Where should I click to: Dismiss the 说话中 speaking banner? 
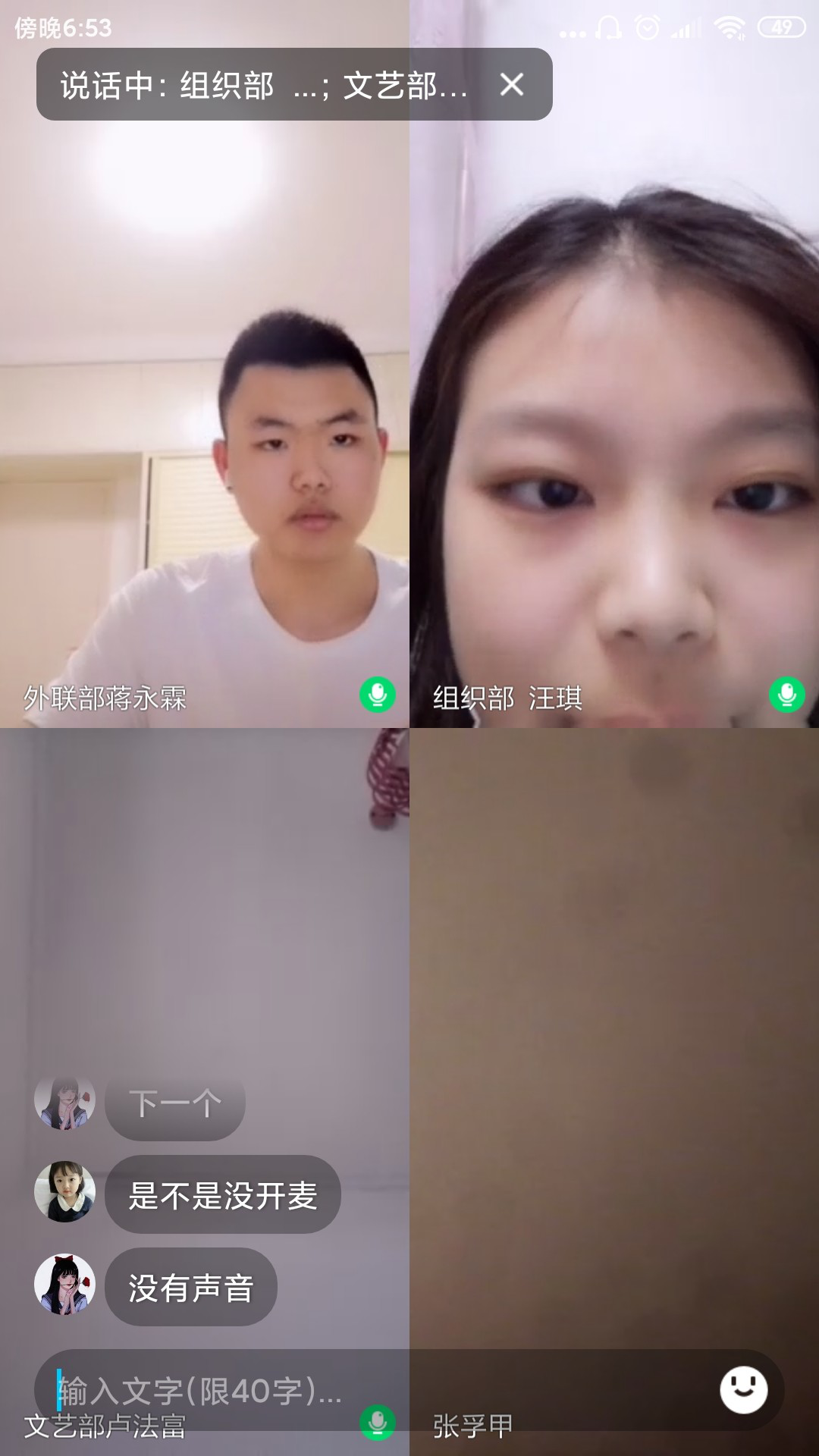coord(512,84)
